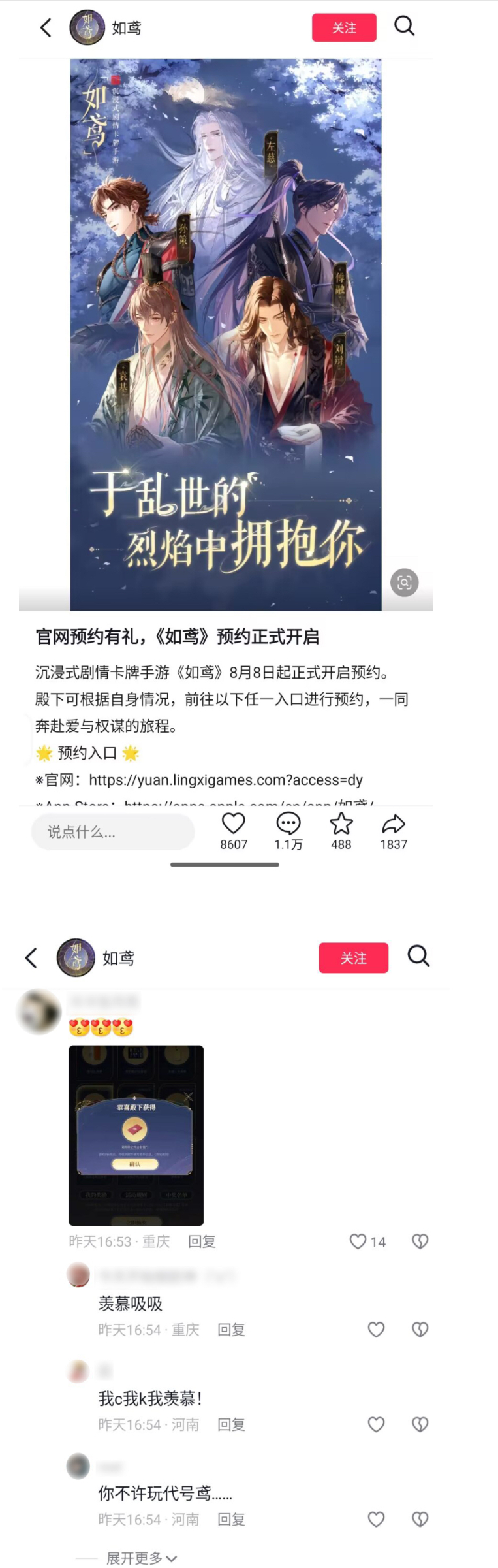
Task: Tap the image search icon on the poster
Action: (x=404, y=582)
